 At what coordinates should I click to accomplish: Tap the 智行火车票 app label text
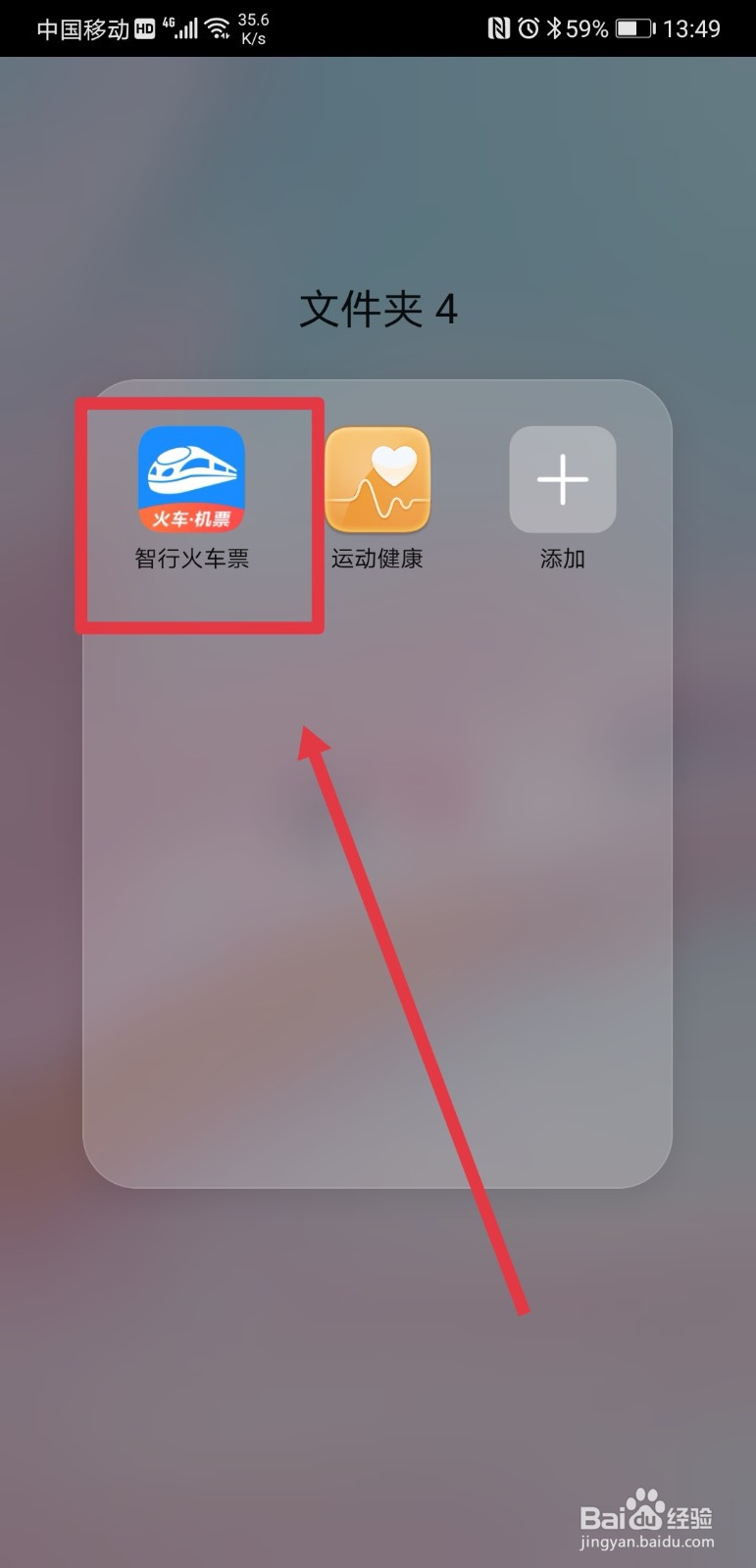tap(191, 558)
